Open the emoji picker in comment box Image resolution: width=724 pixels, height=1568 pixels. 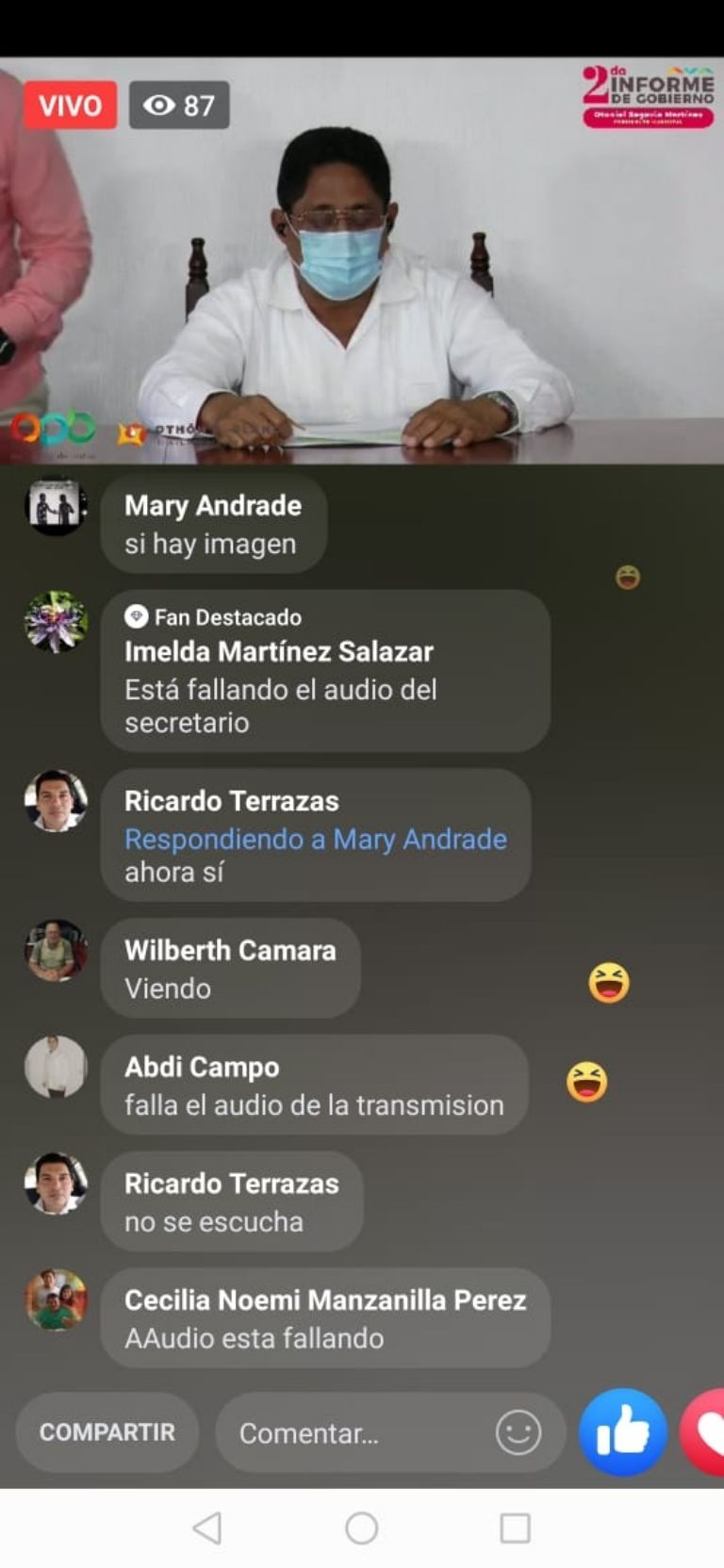[518, 1433]
